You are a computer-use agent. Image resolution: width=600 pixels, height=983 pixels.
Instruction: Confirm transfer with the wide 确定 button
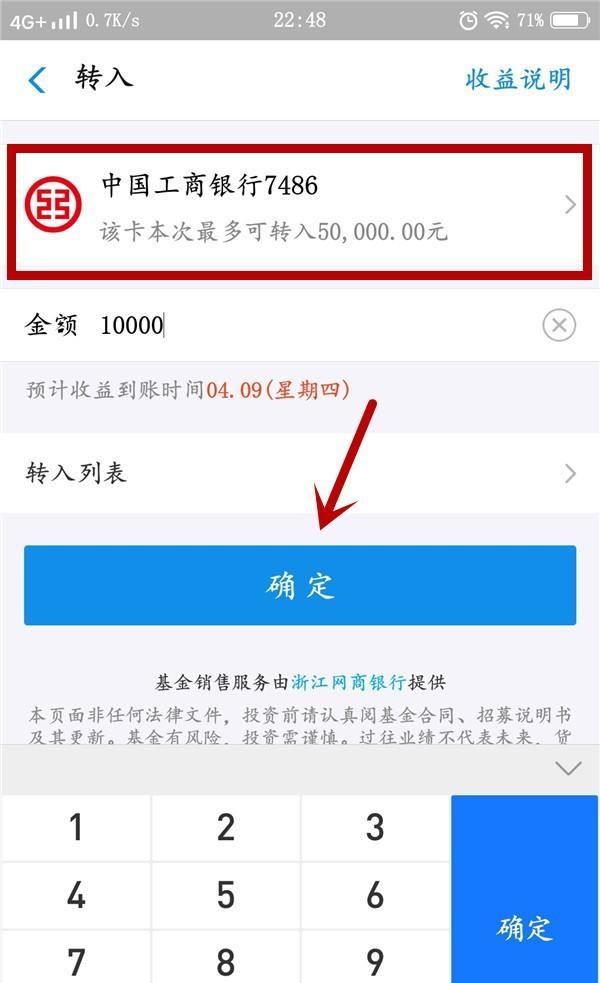[300, 586]
